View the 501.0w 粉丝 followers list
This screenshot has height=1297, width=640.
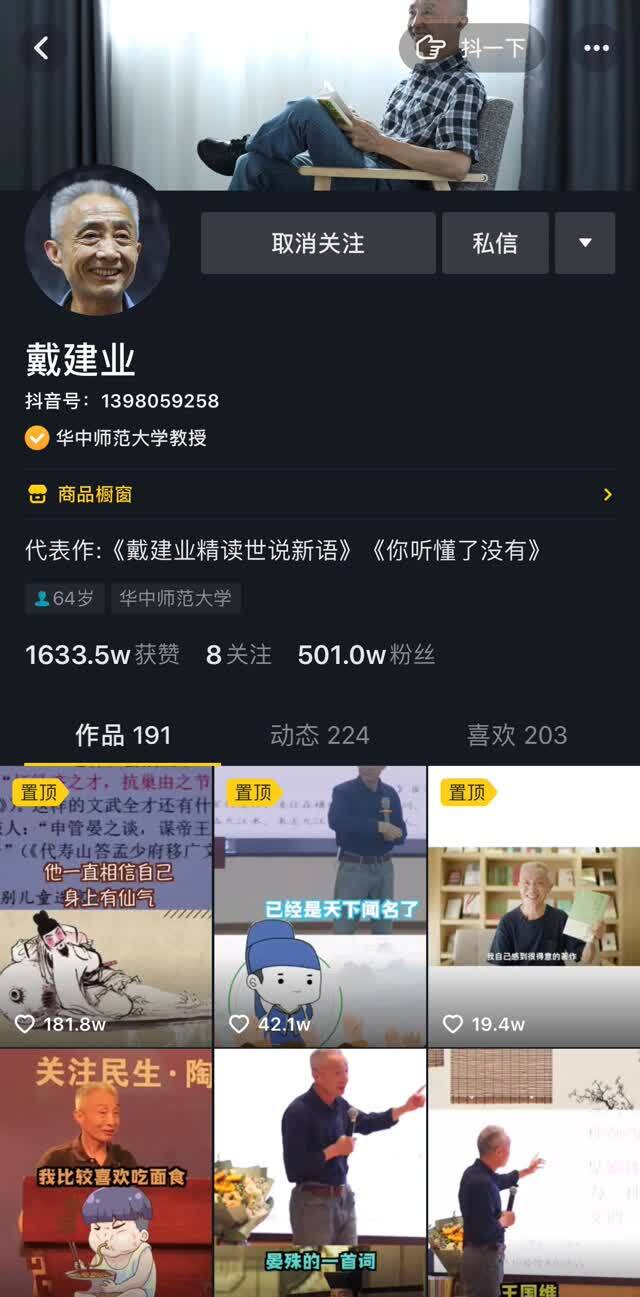point(366,655)
